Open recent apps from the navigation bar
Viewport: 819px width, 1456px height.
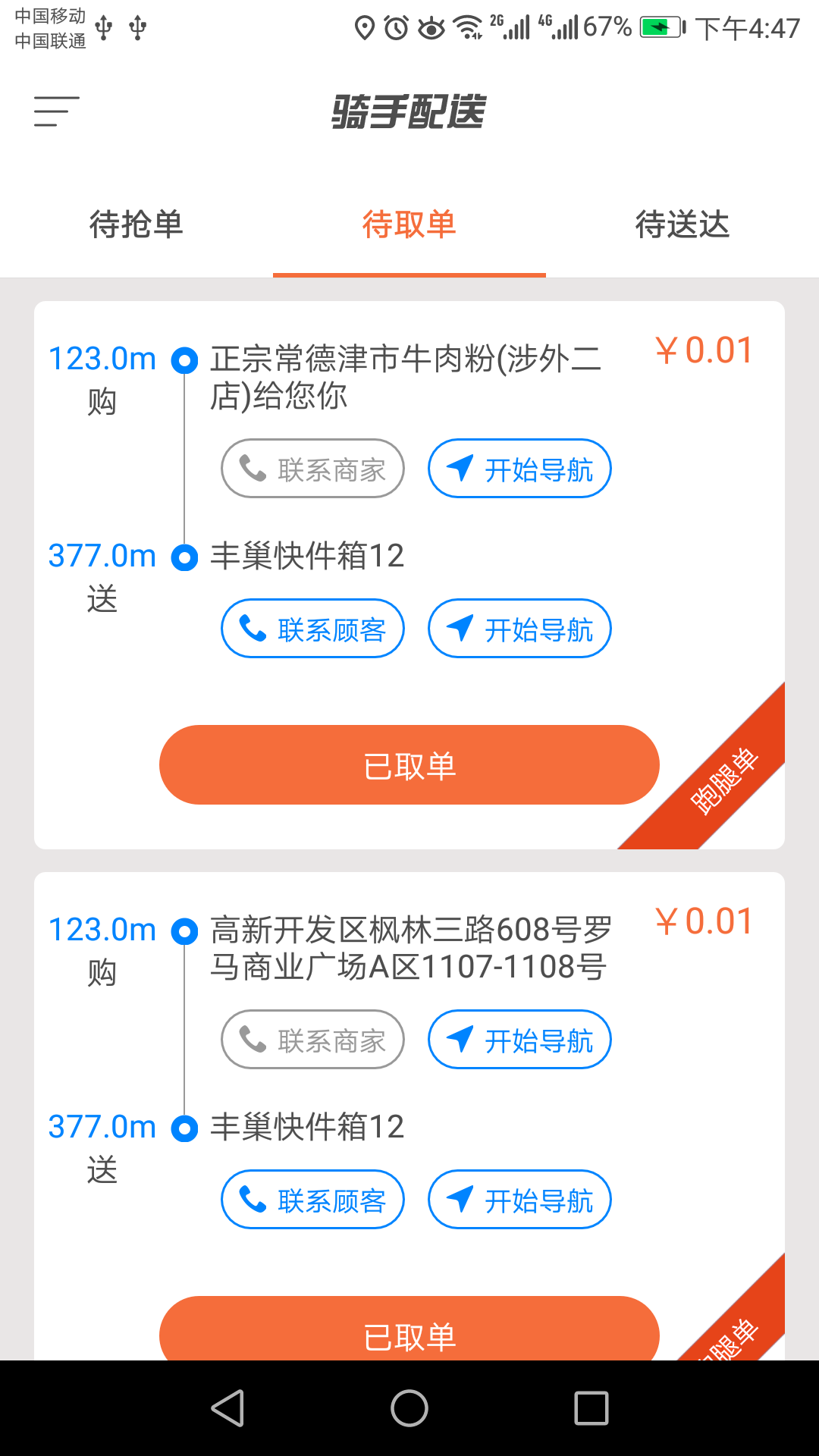pyautogui.click(x=591, y=1408)
